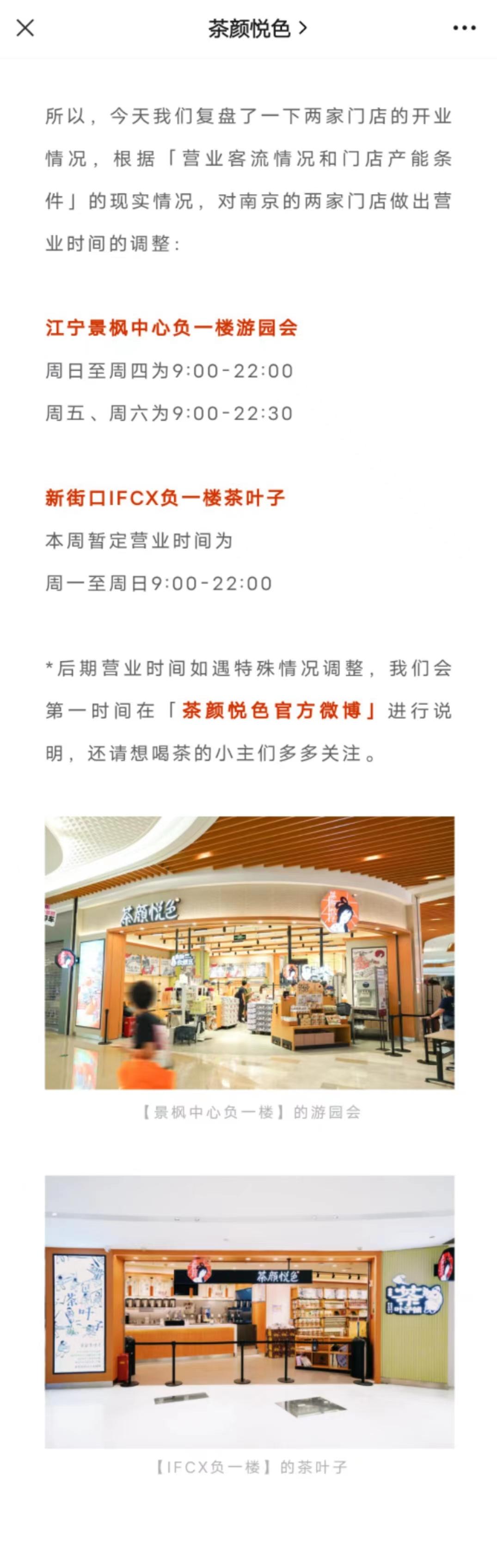View the 景枫中心 store photo

(x=249, y=952)
